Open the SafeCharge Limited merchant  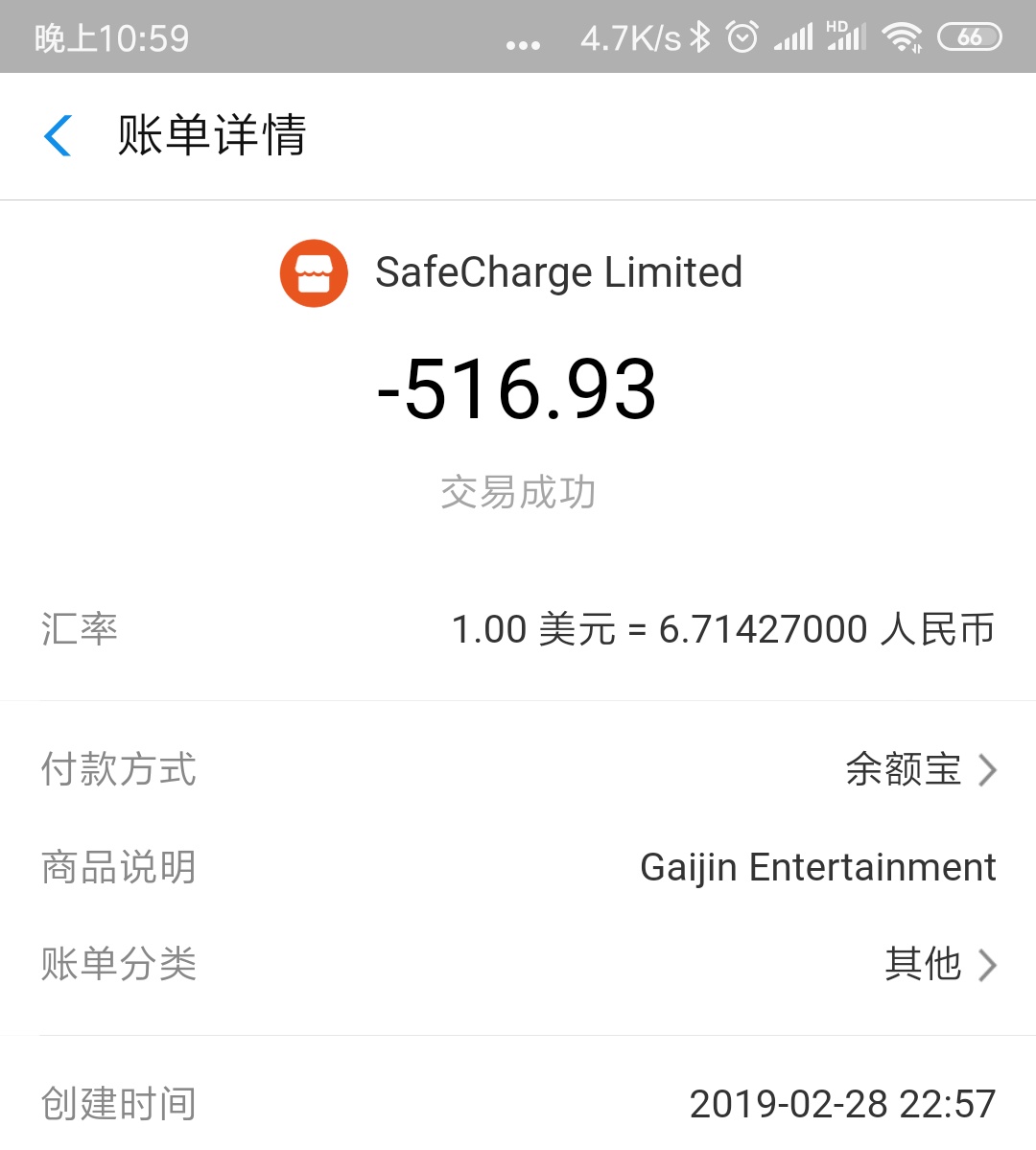tap(512, 273)
